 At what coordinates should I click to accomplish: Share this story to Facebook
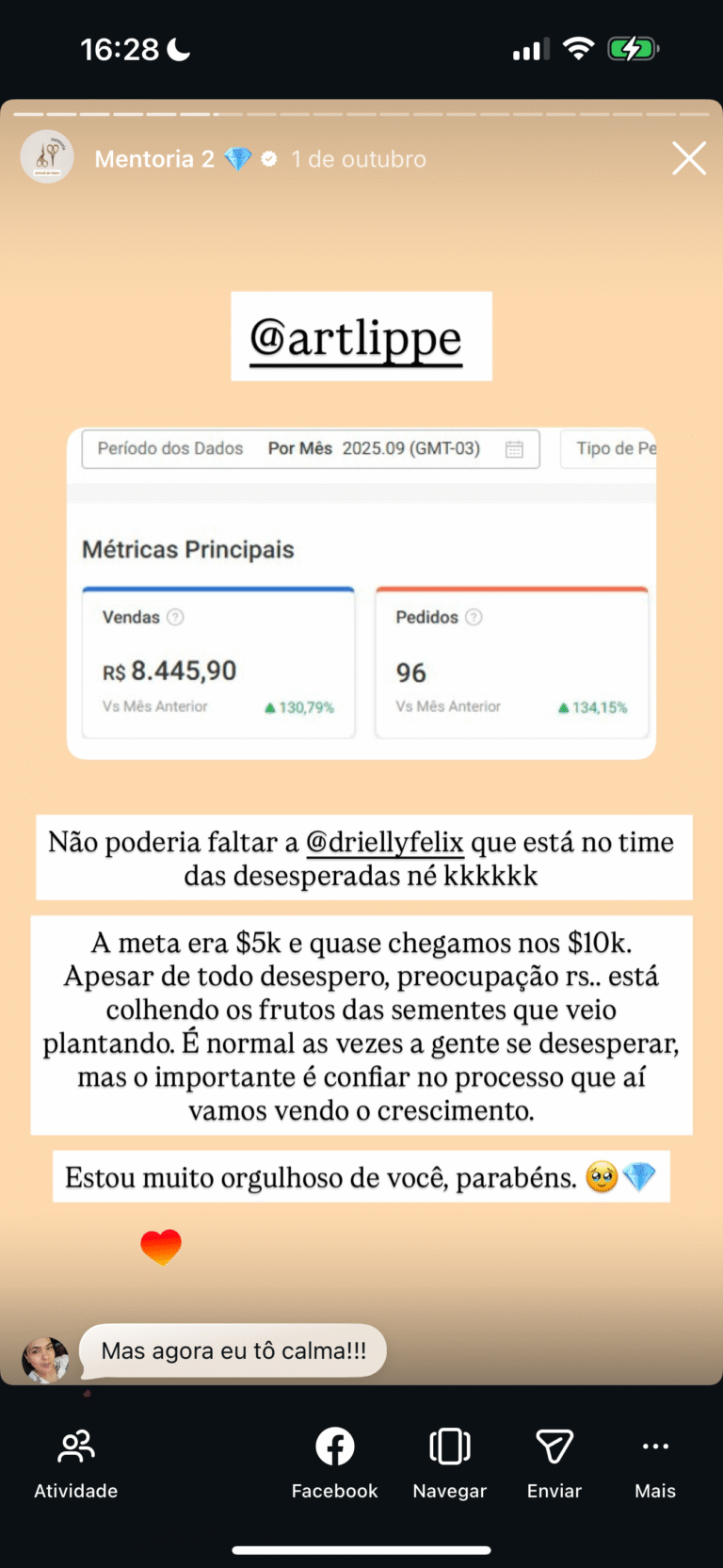[334, 1463]
